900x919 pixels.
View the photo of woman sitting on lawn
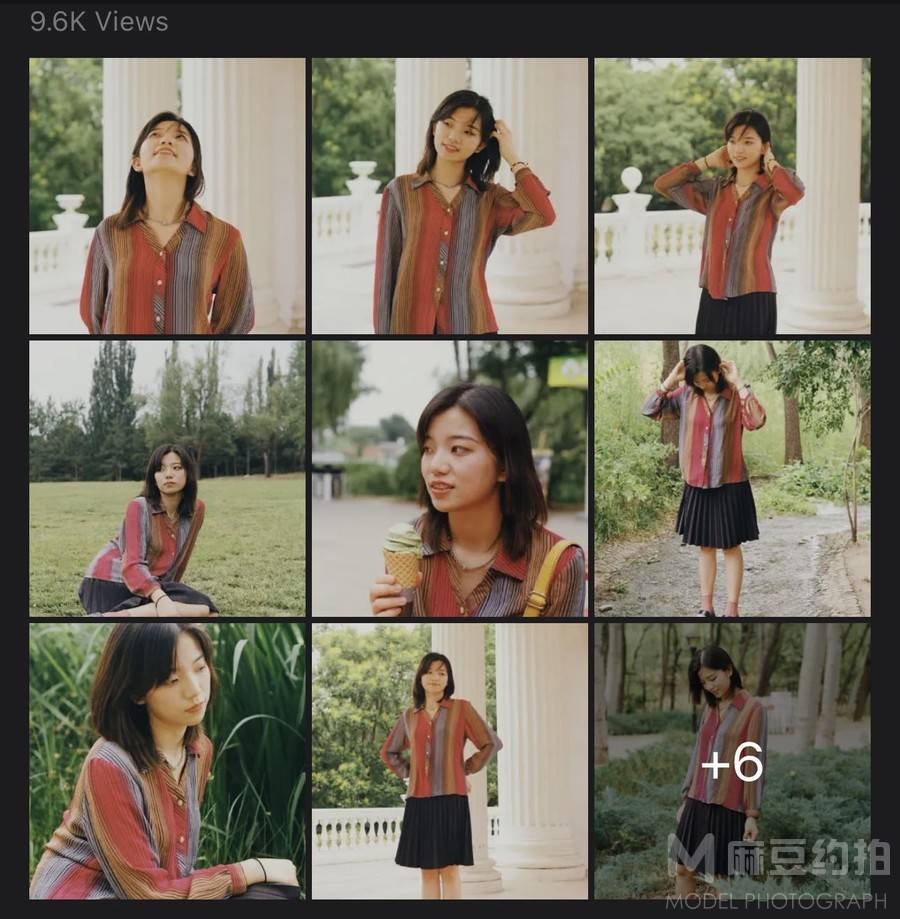point(167,478)
